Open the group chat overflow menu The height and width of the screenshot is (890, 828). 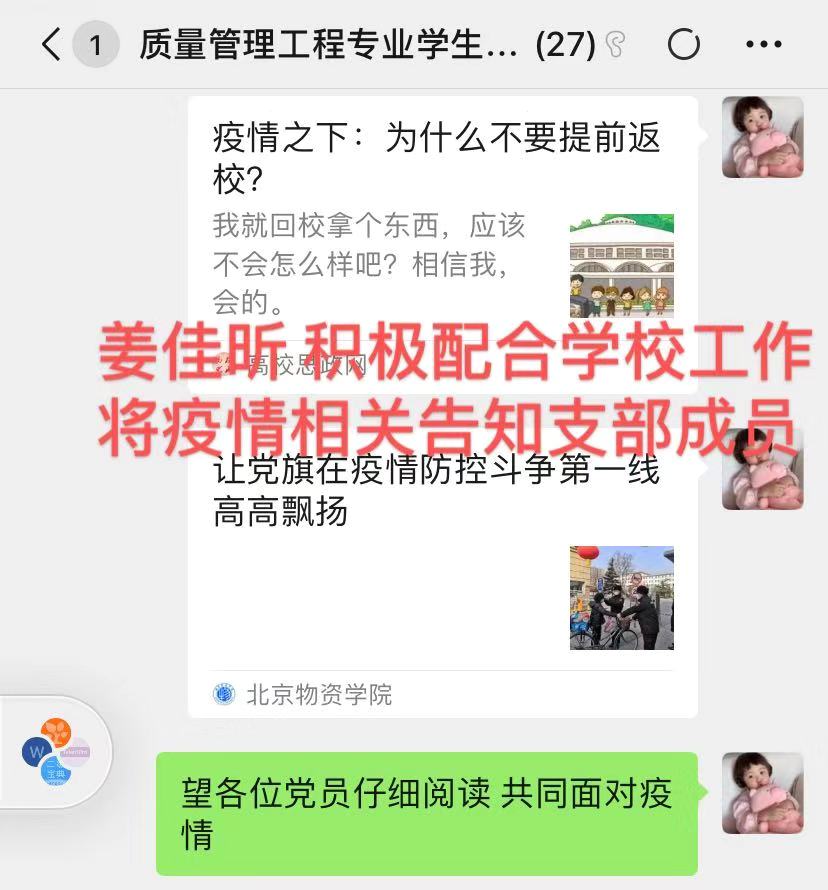[x=764, y=44]
